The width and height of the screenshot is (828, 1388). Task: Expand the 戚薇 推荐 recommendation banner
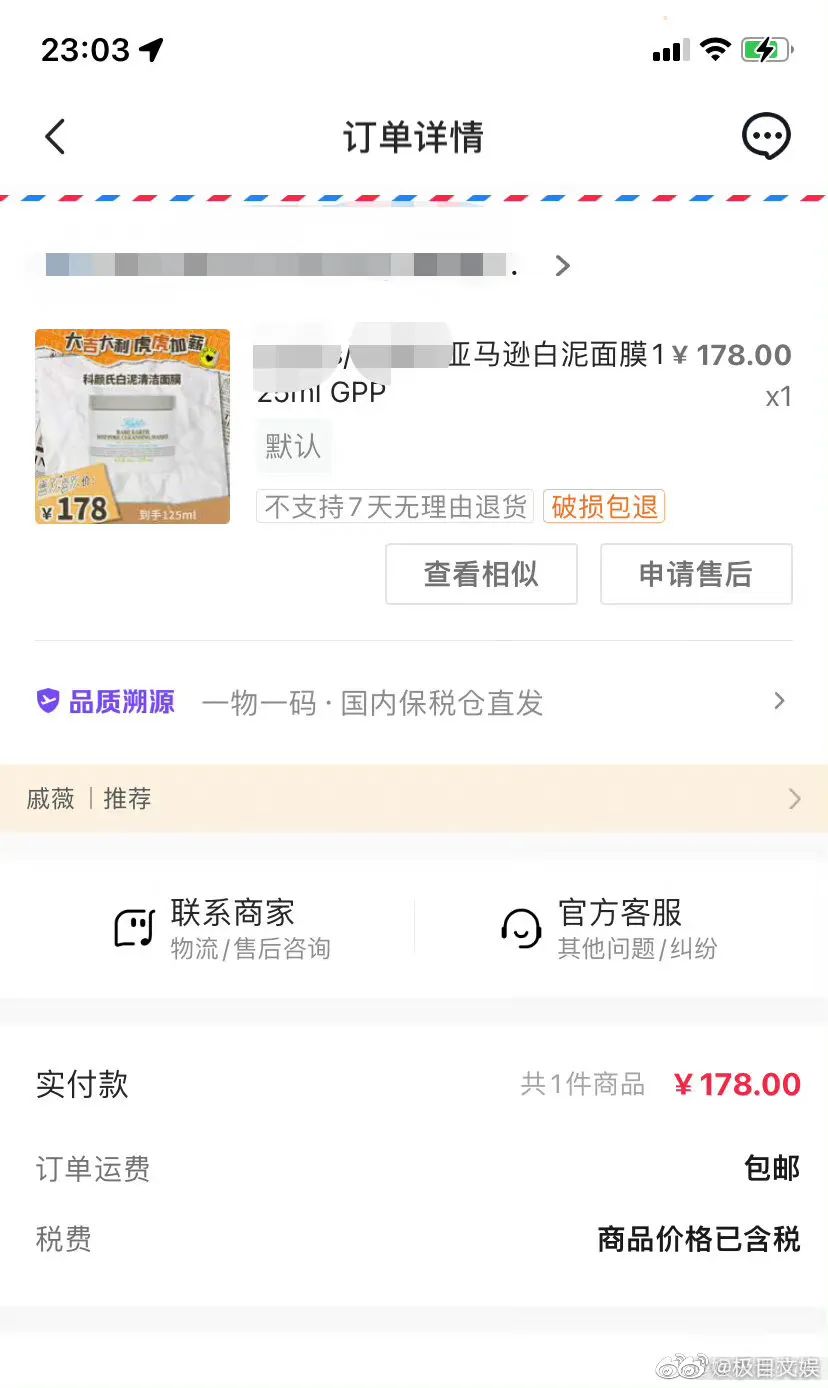point(795,798)
